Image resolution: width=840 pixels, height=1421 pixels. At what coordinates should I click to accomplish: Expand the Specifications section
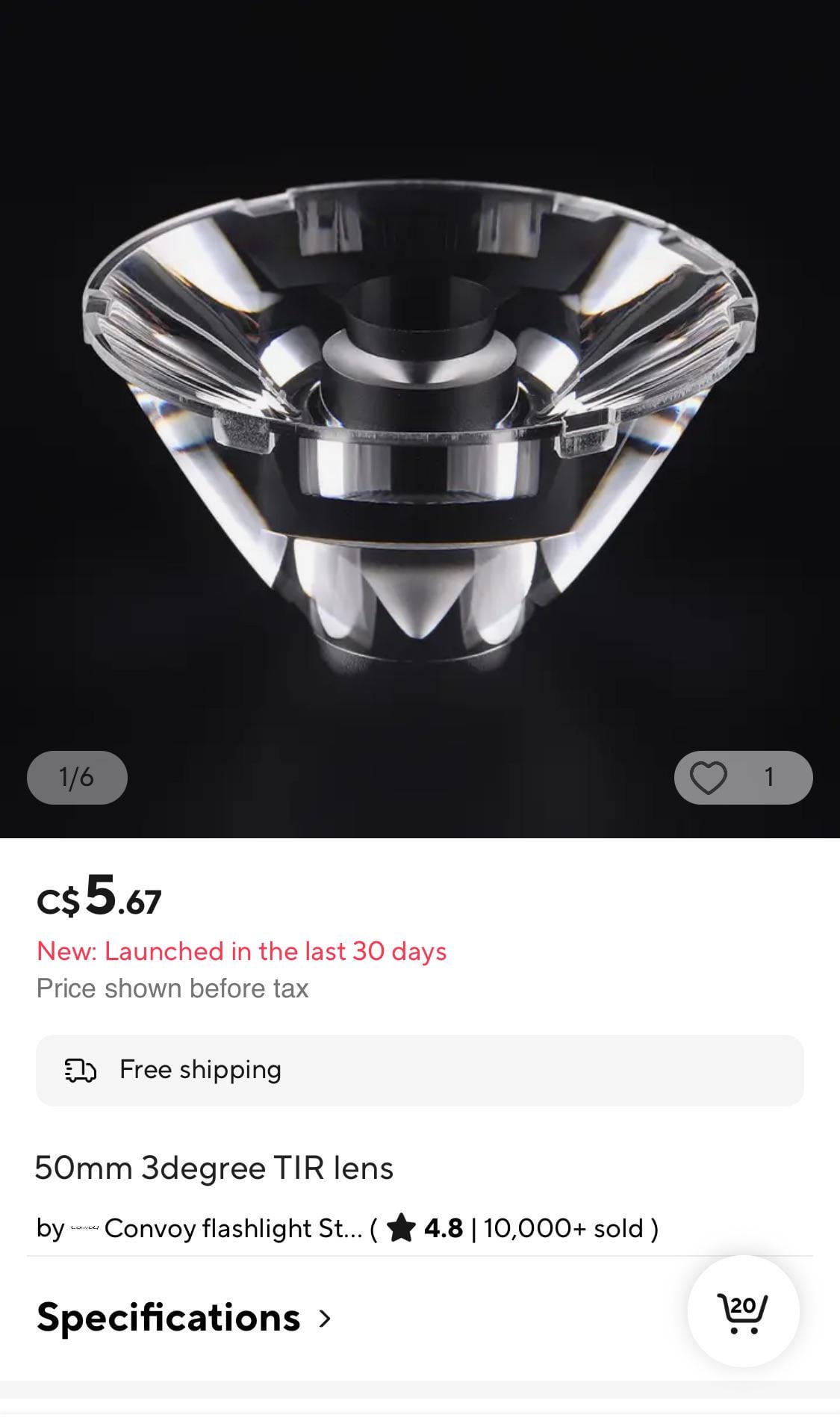click(184, 1318)
